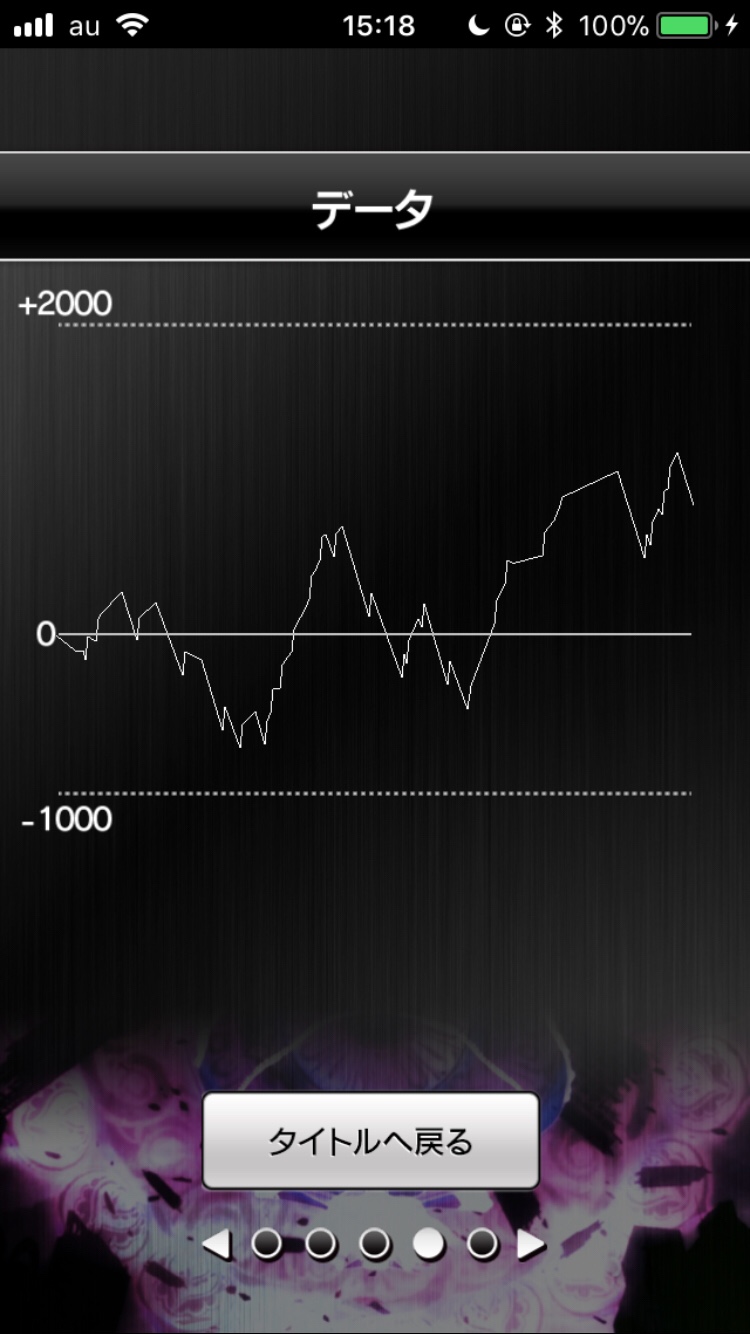The image size is (750, 1334).
Task: Select the first page indicator dot
Action: (x=267, y=1243)
